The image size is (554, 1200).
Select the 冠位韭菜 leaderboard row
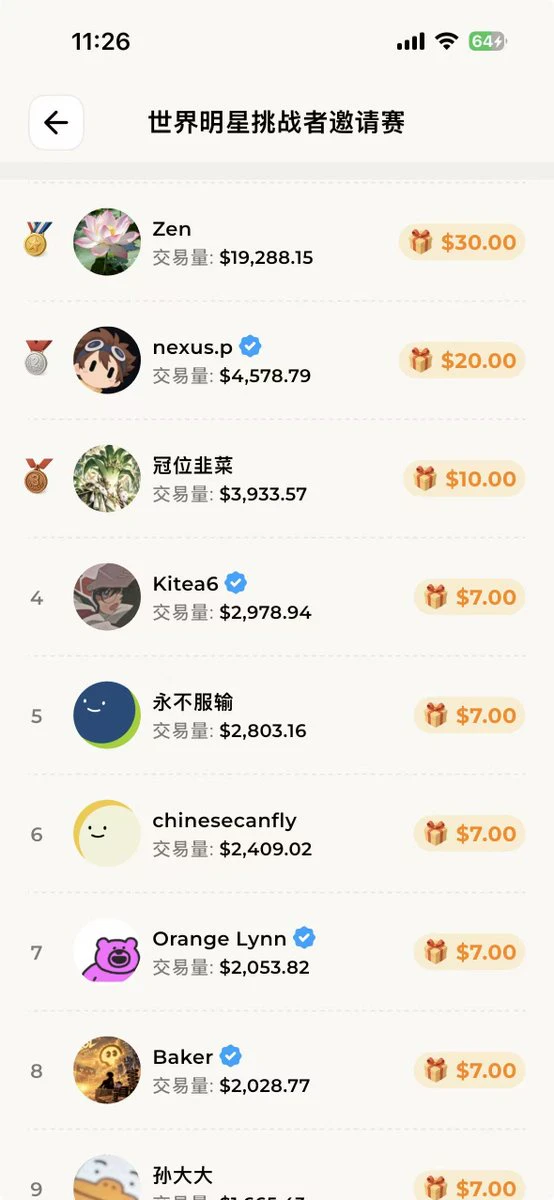point(277,478)
